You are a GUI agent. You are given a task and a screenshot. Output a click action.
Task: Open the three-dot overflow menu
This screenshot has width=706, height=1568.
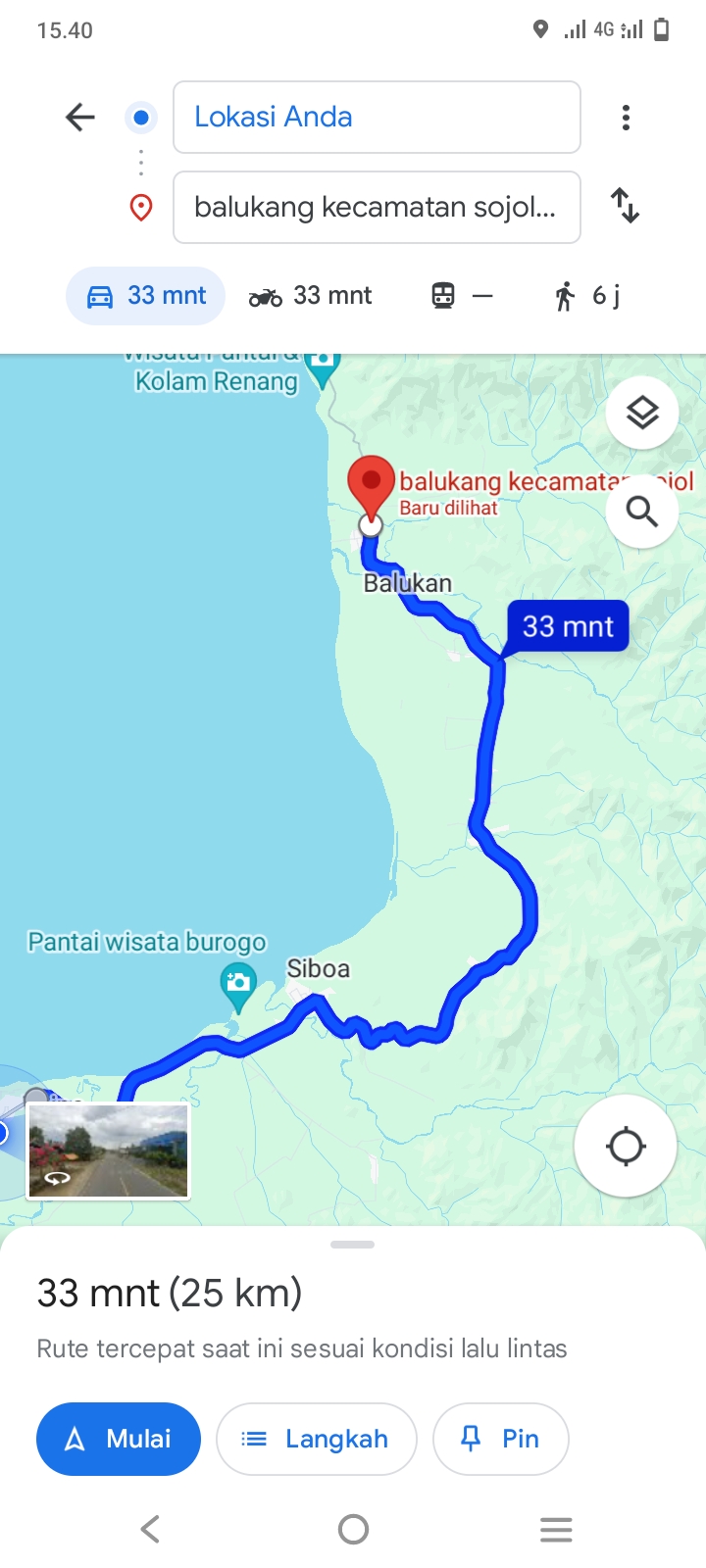(x=626, y=118)
